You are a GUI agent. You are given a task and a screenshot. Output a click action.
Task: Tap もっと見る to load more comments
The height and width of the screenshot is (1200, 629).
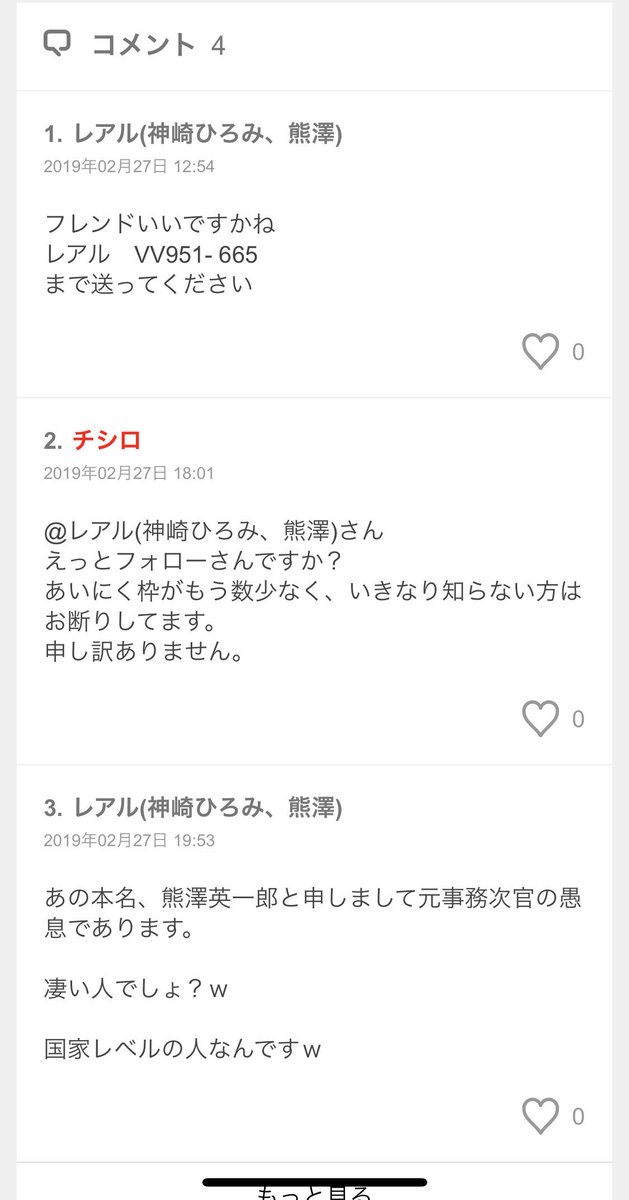(314, 1192)
